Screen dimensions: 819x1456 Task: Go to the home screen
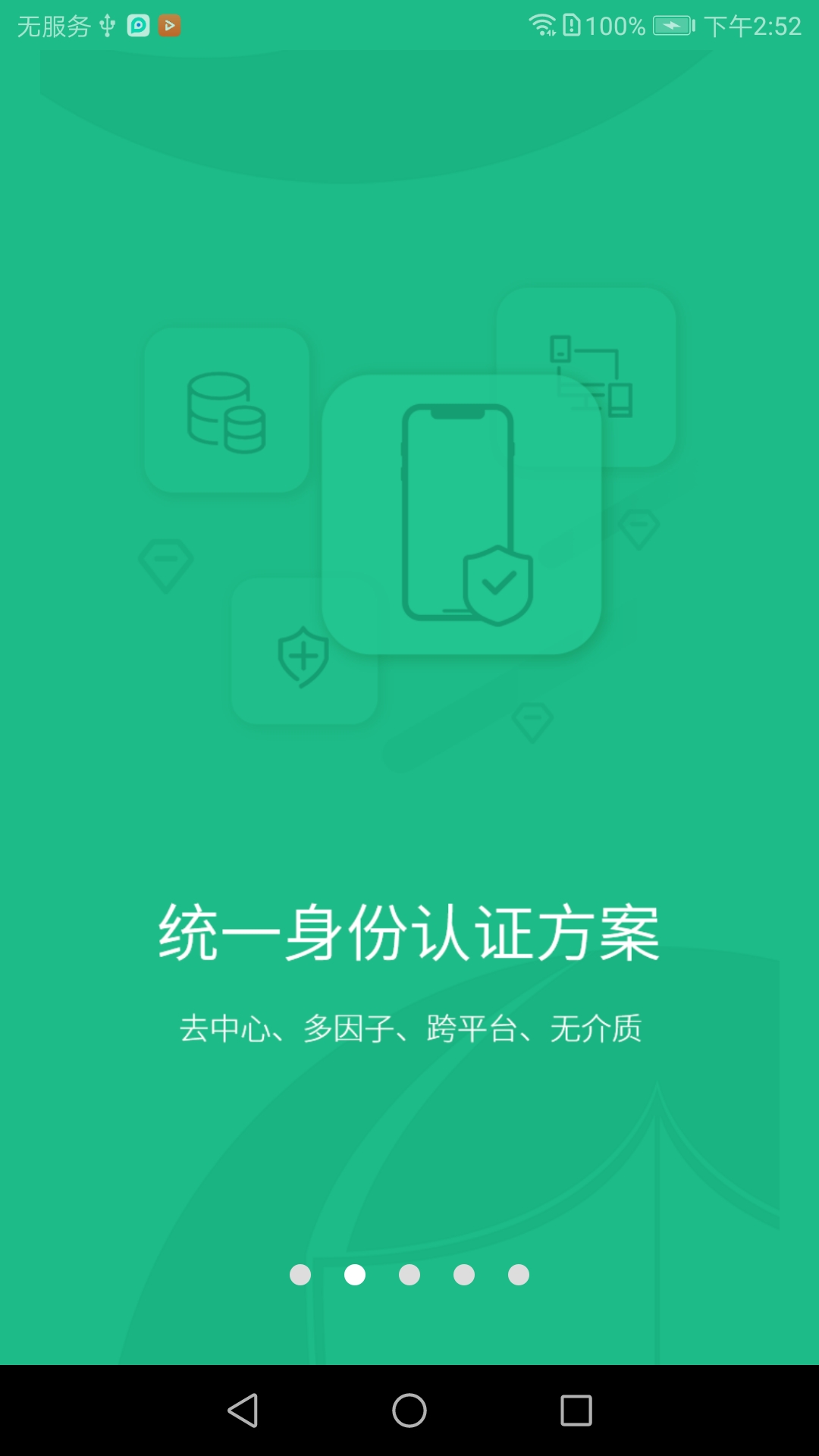coord(409,1410)
